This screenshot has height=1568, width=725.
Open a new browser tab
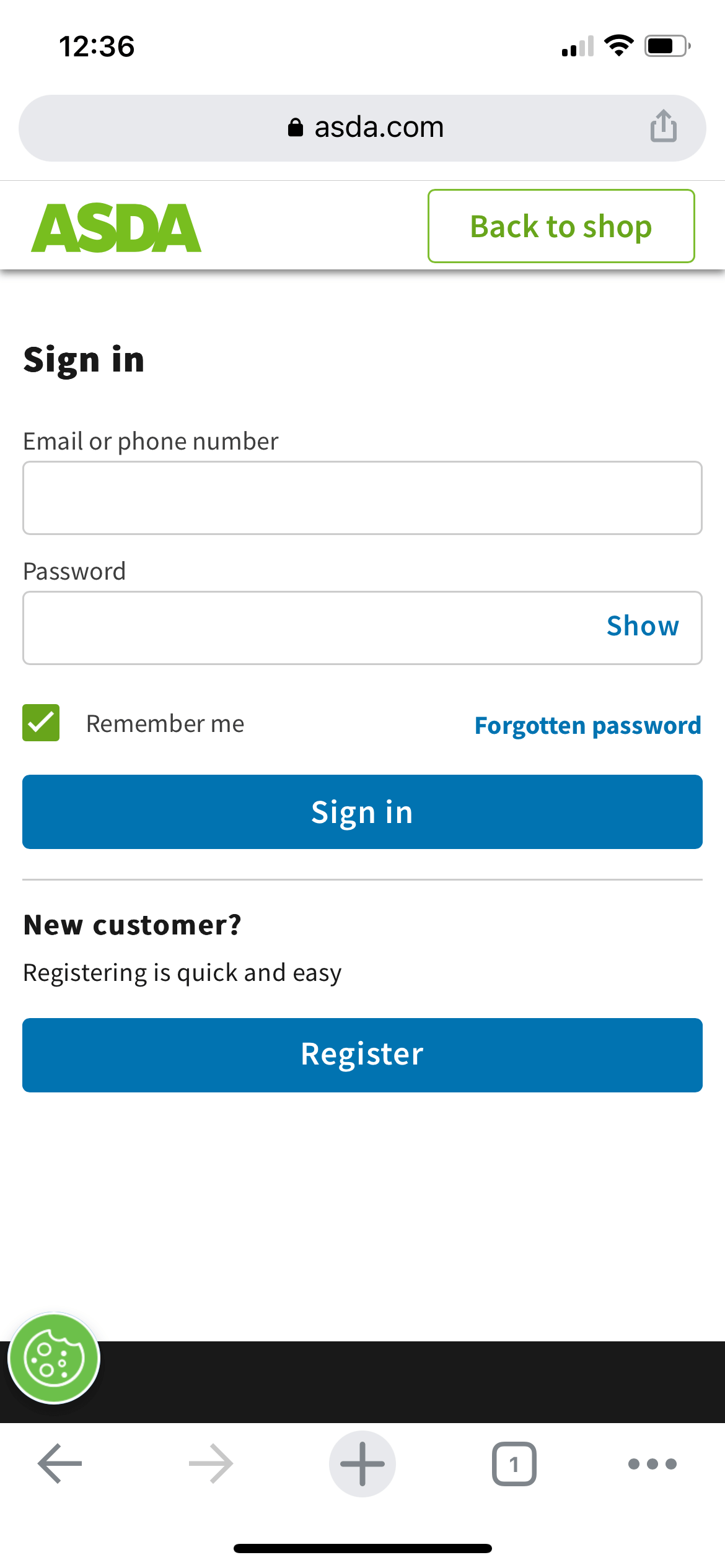(x=362, y=1464)
